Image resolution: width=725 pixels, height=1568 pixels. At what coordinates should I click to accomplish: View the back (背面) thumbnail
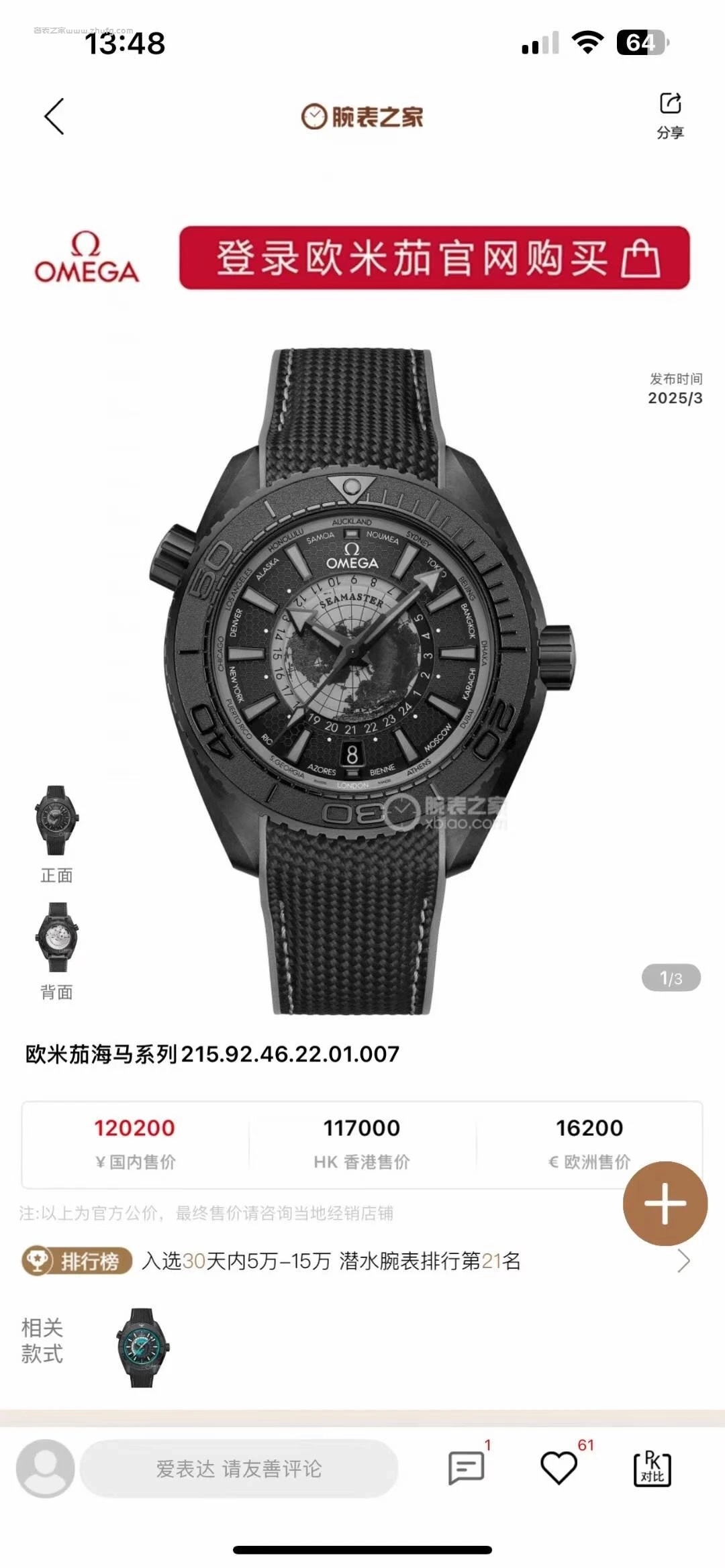(x=57, y=938)
